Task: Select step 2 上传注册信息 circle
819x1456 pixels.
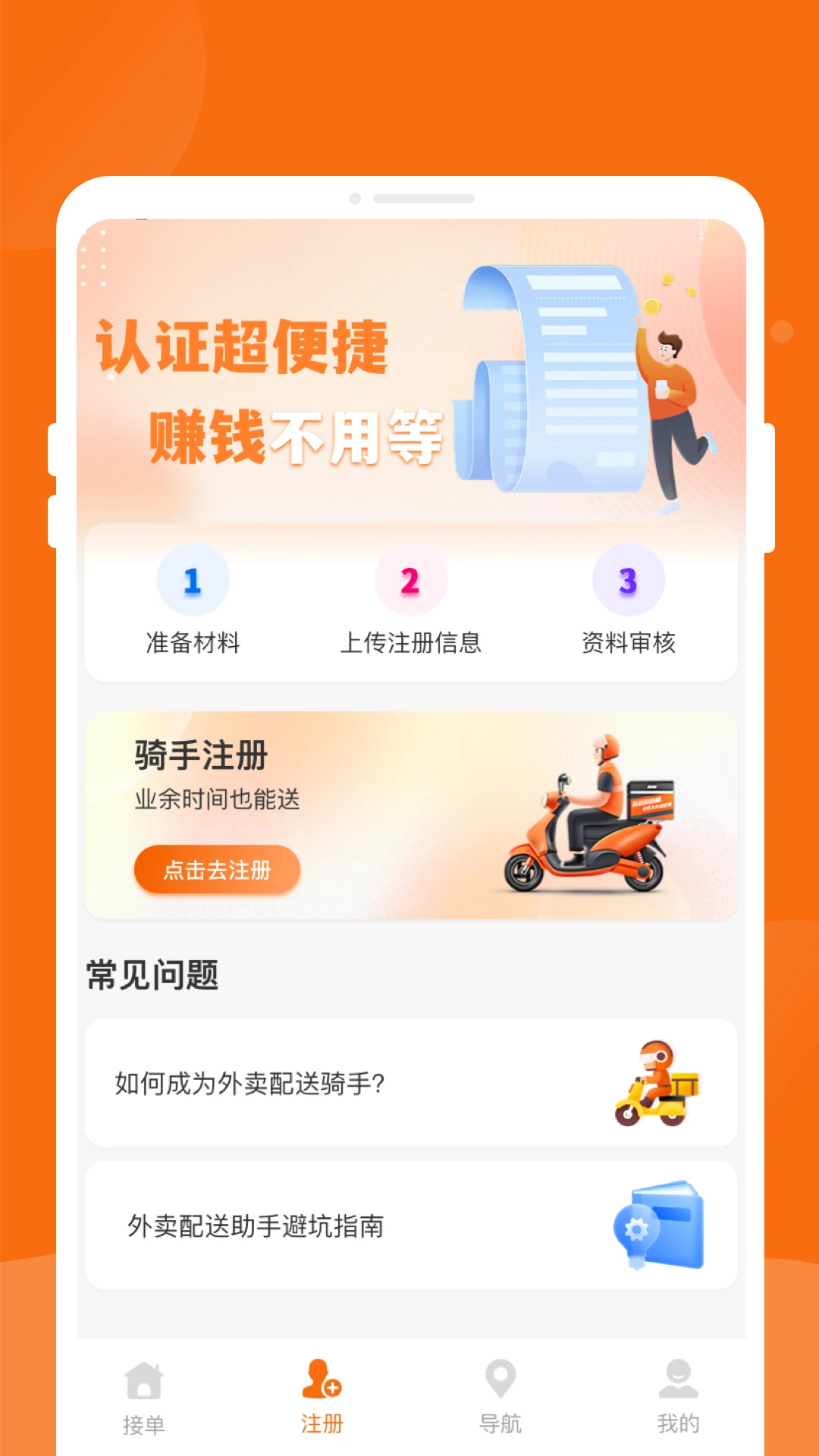Action: tap(409, 579)
